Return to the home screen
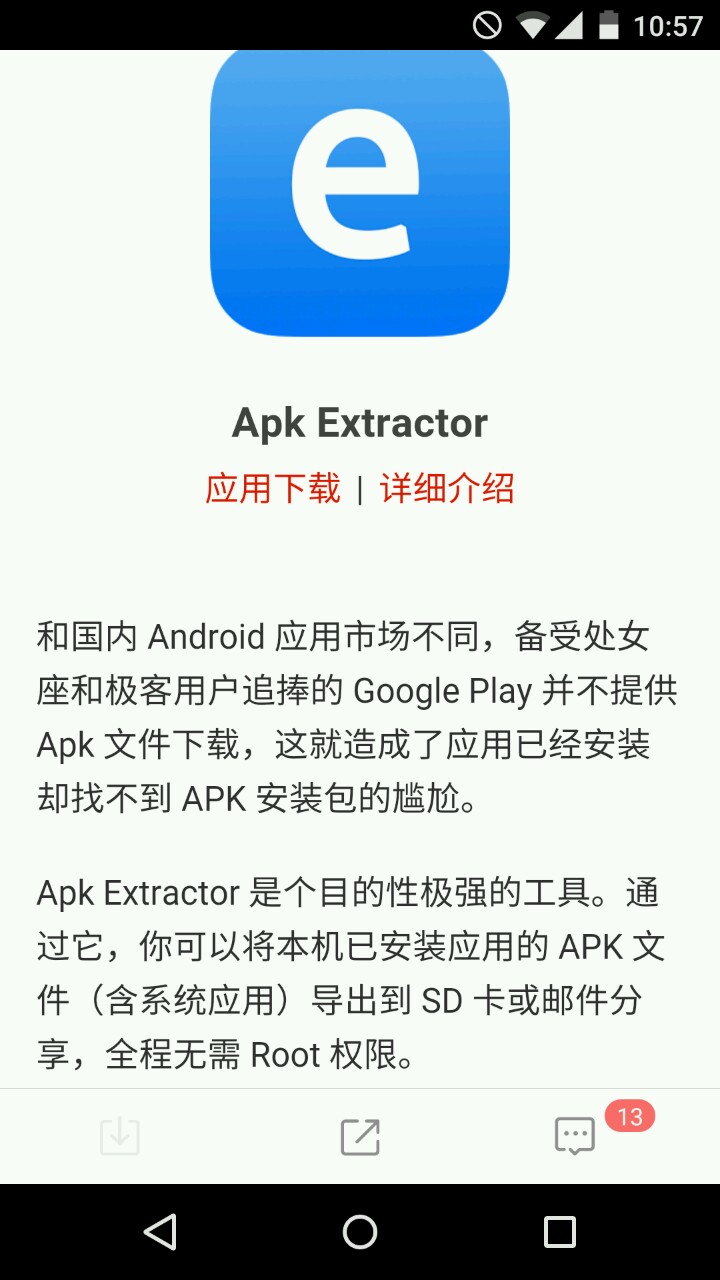The width and height of the screenshot is (720, 1280). coord(360,1232)
